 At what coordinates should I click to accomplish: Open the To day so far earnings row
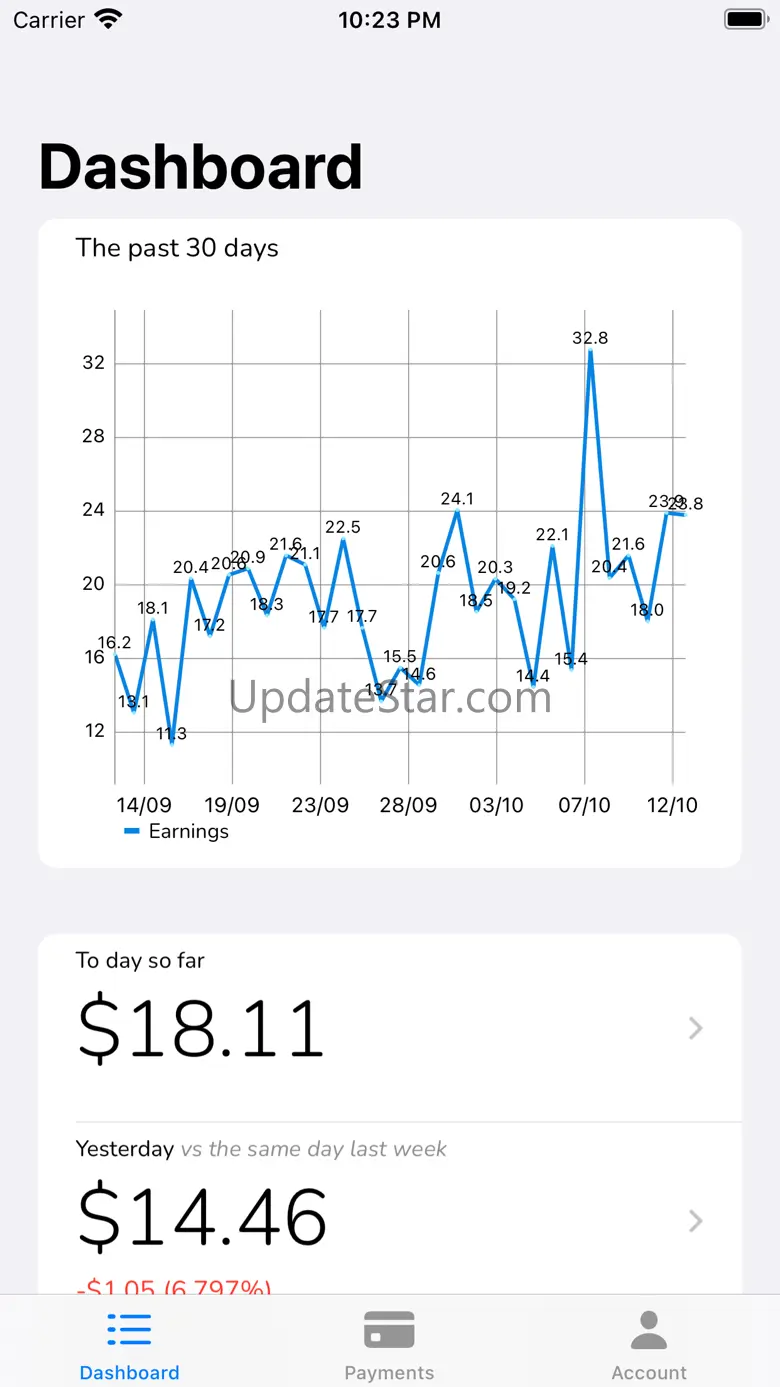point(390,1028)
